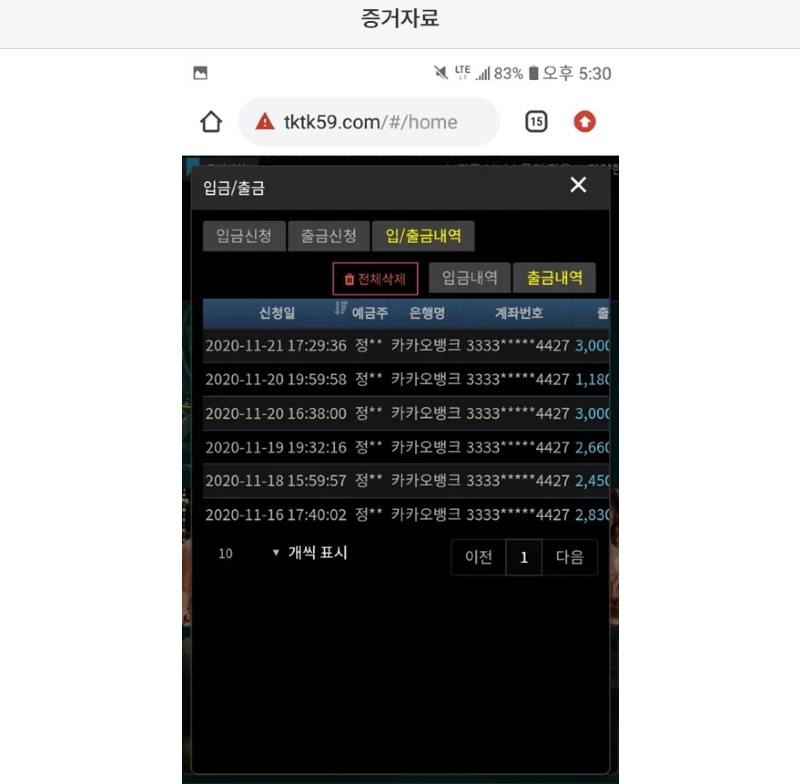Tap the tktk59.com address bar
Screen dimensions: 800x784
tap(370, 122)
